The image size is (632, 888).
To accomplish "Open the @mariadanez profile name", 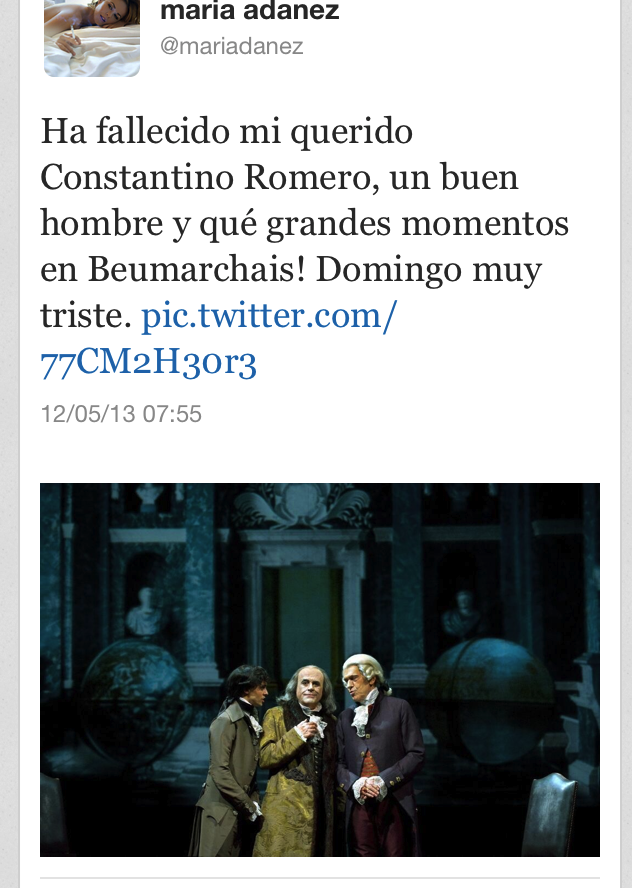I will 231,46.
